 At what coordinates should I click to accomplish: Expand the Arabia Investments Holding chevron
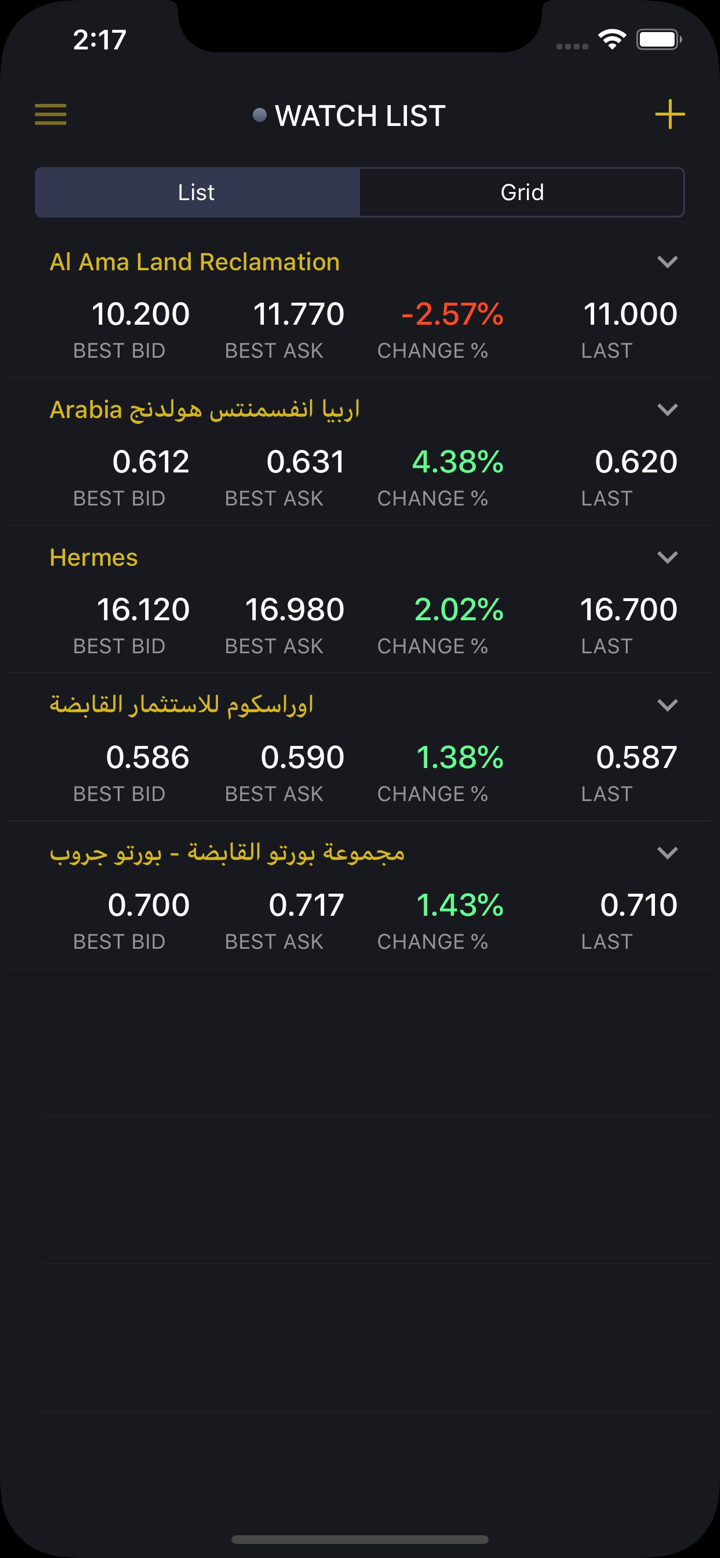pos(667,410)
